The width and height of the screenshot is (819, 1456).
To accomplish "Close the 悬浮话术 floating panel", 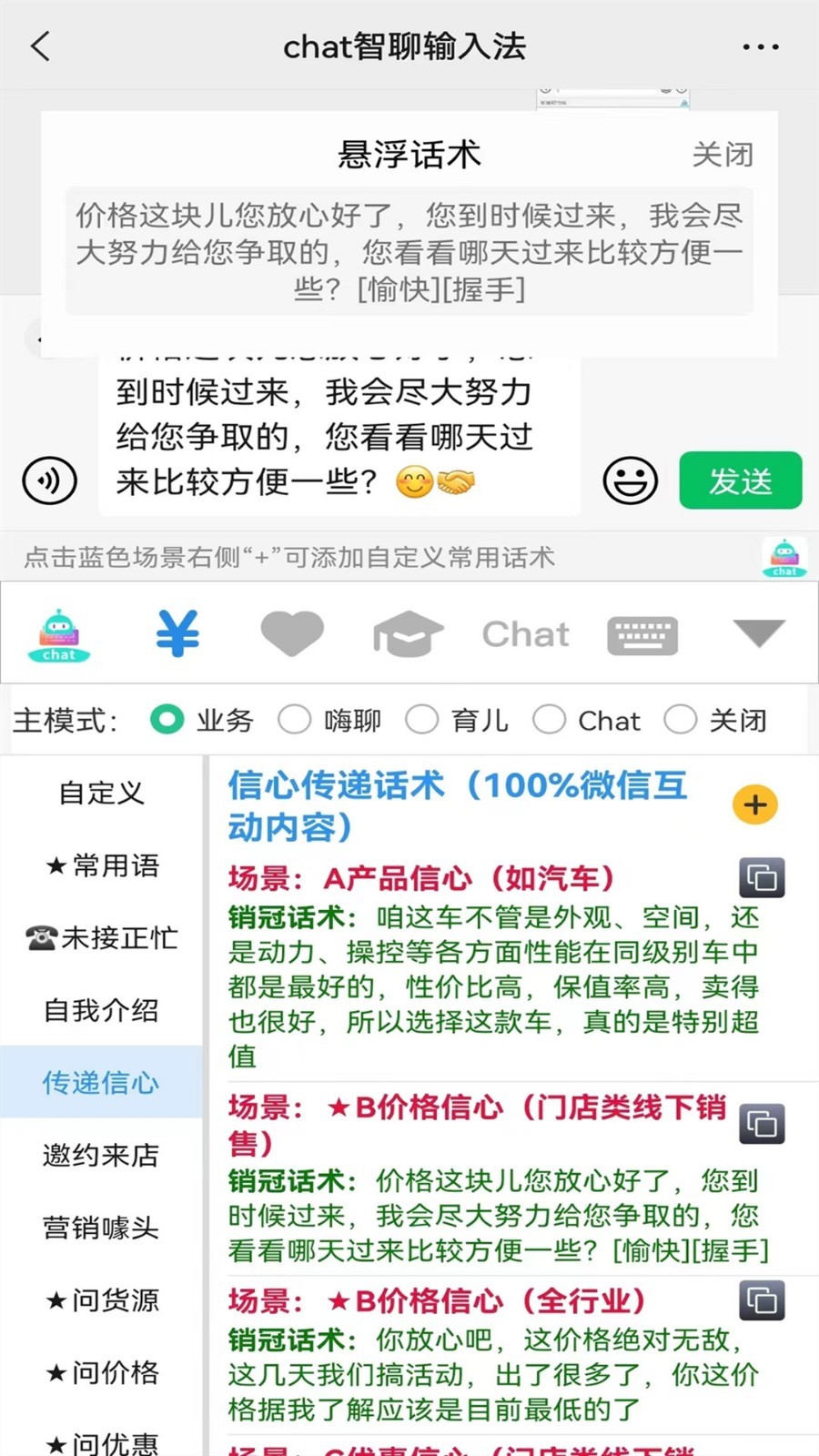I will click(723, 155).
